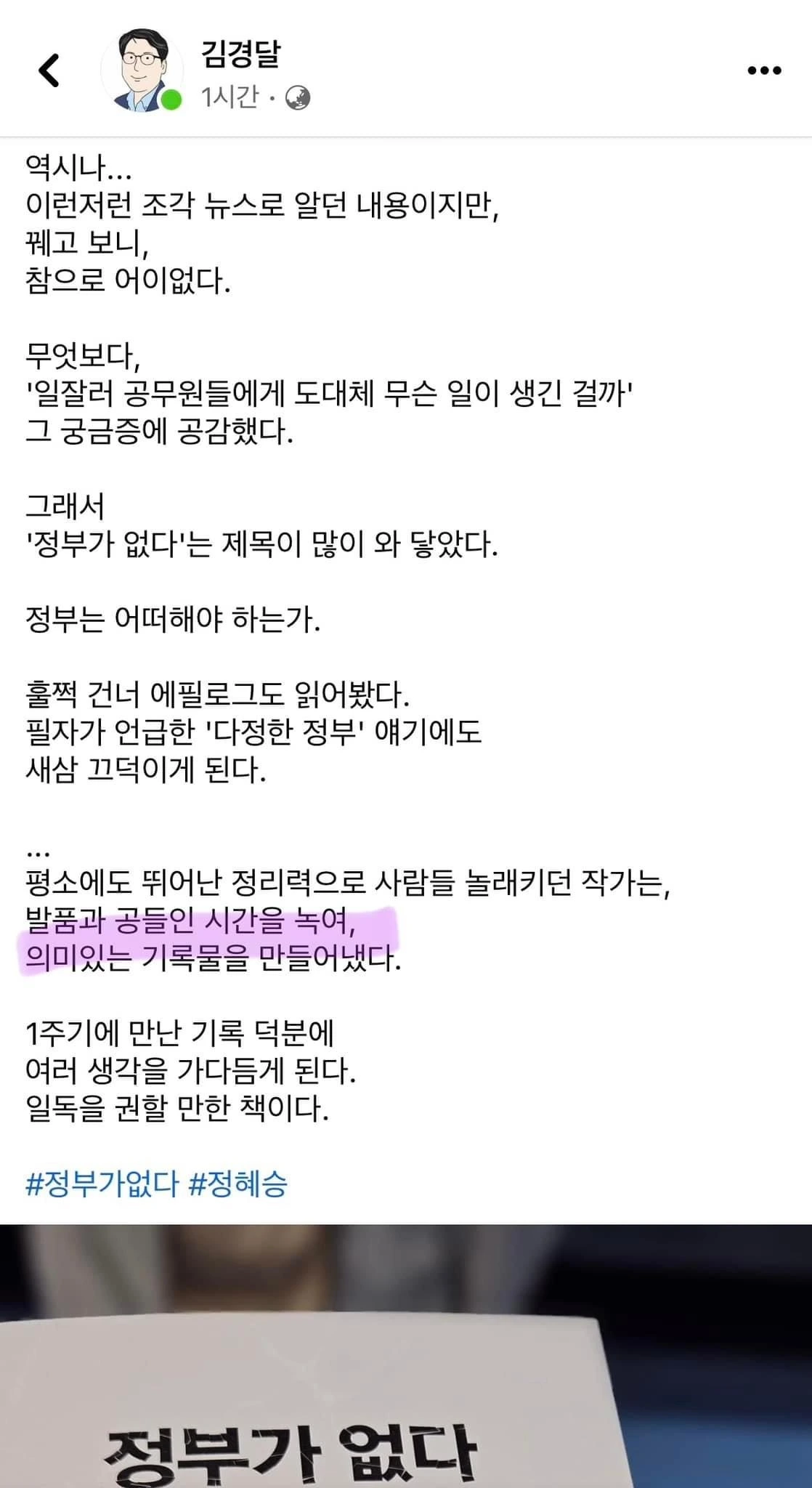The image size is (812, 1488).
Task: Open the 김경달 profile name
Action: tap(240, 53)
